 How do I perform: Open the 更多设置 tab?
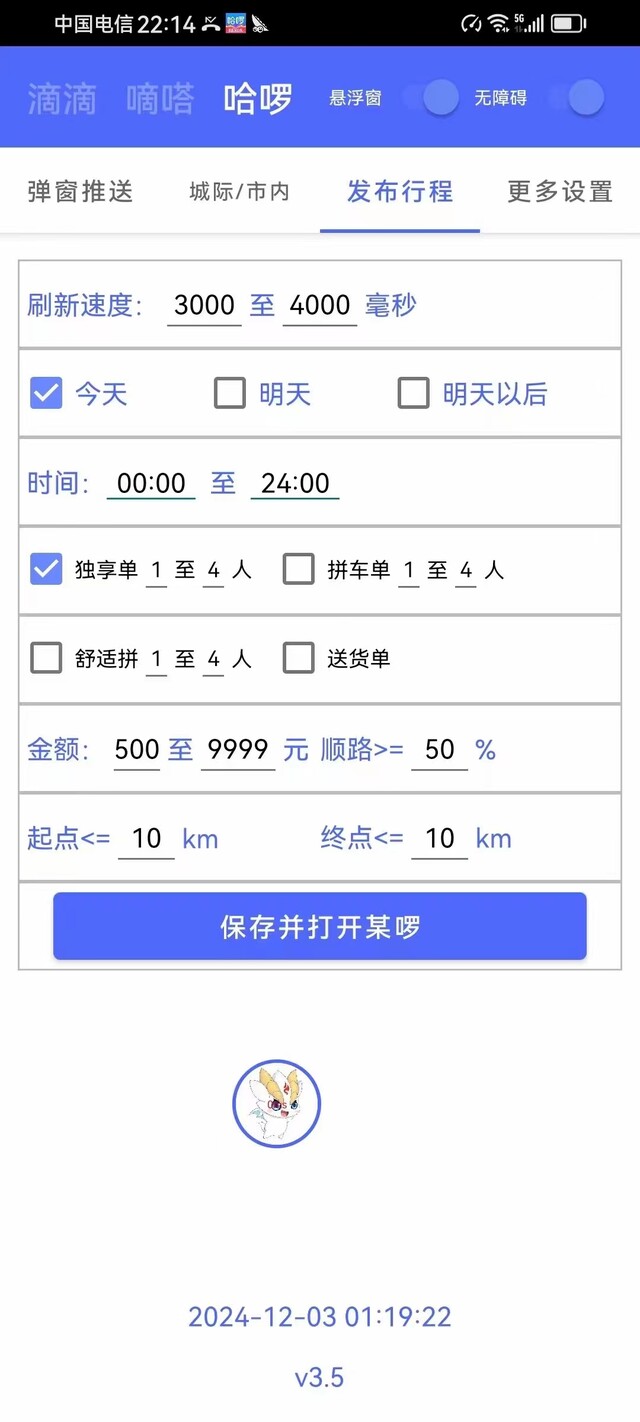560,191
